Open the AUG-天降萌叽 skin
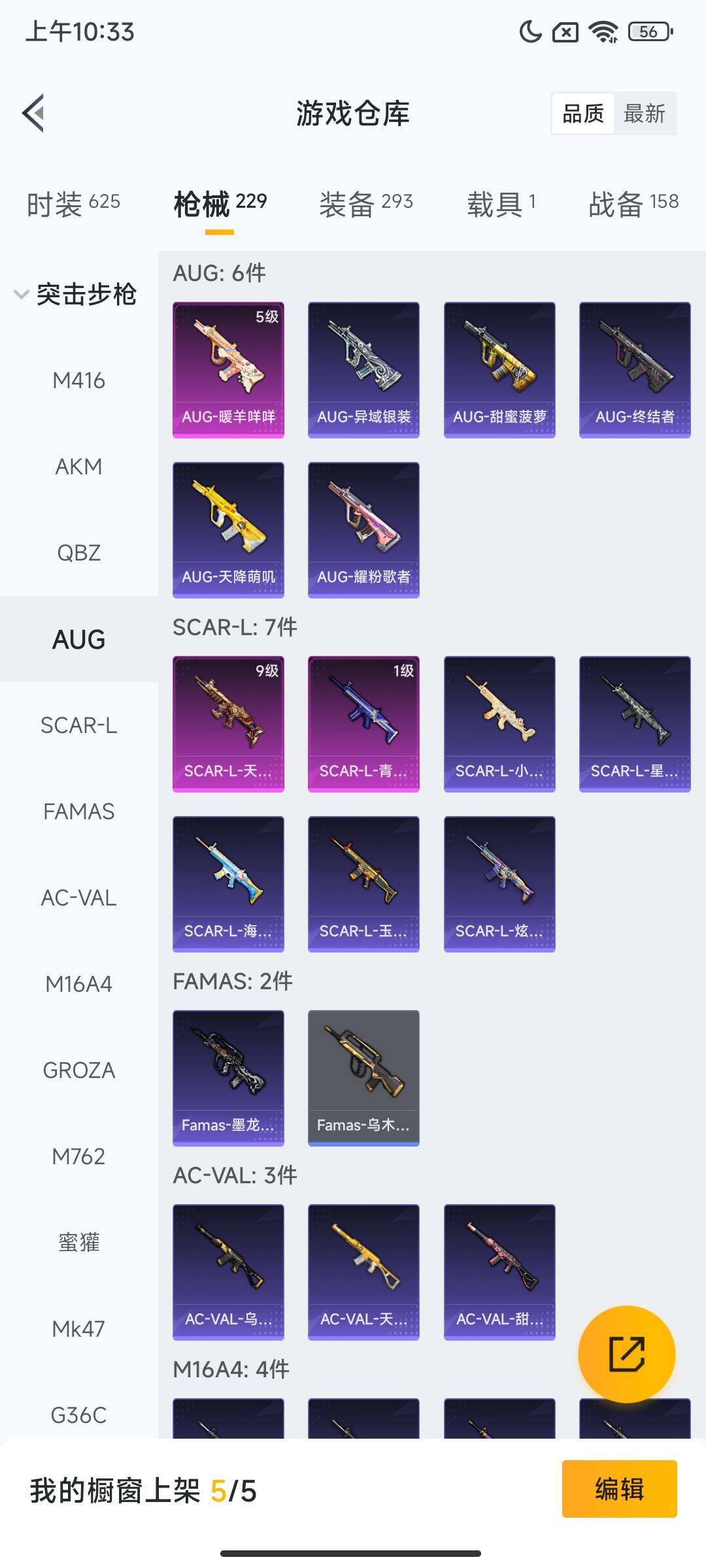 (x=228, y=530)
